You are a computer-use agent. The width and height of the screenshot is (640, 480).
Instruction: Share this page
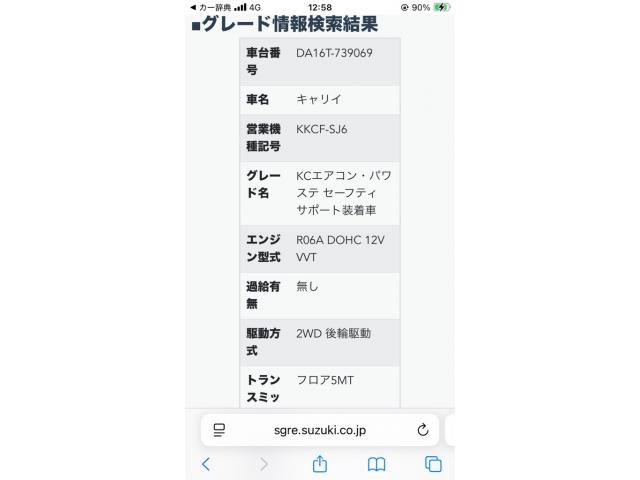click(x=320, y=464)
